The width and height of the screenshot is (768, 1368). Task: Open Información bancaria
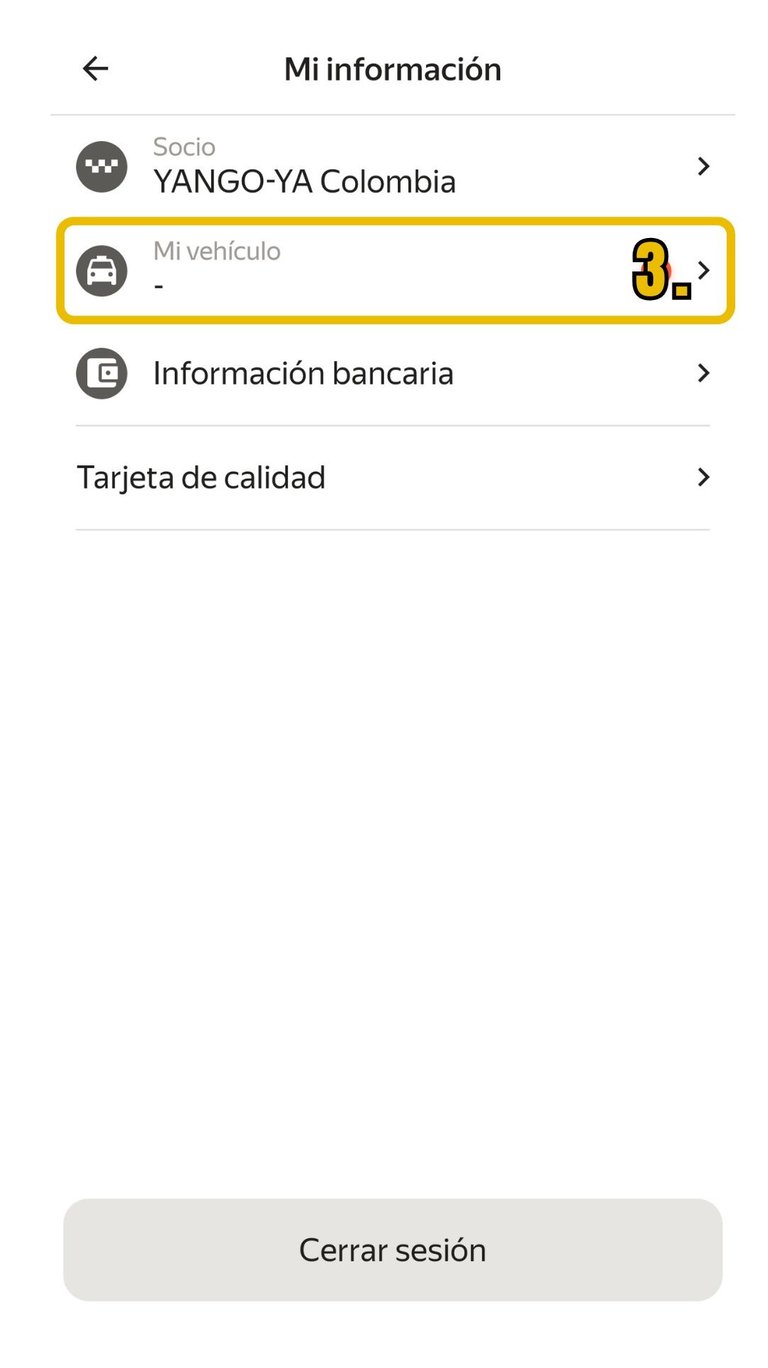click(392, 373)
